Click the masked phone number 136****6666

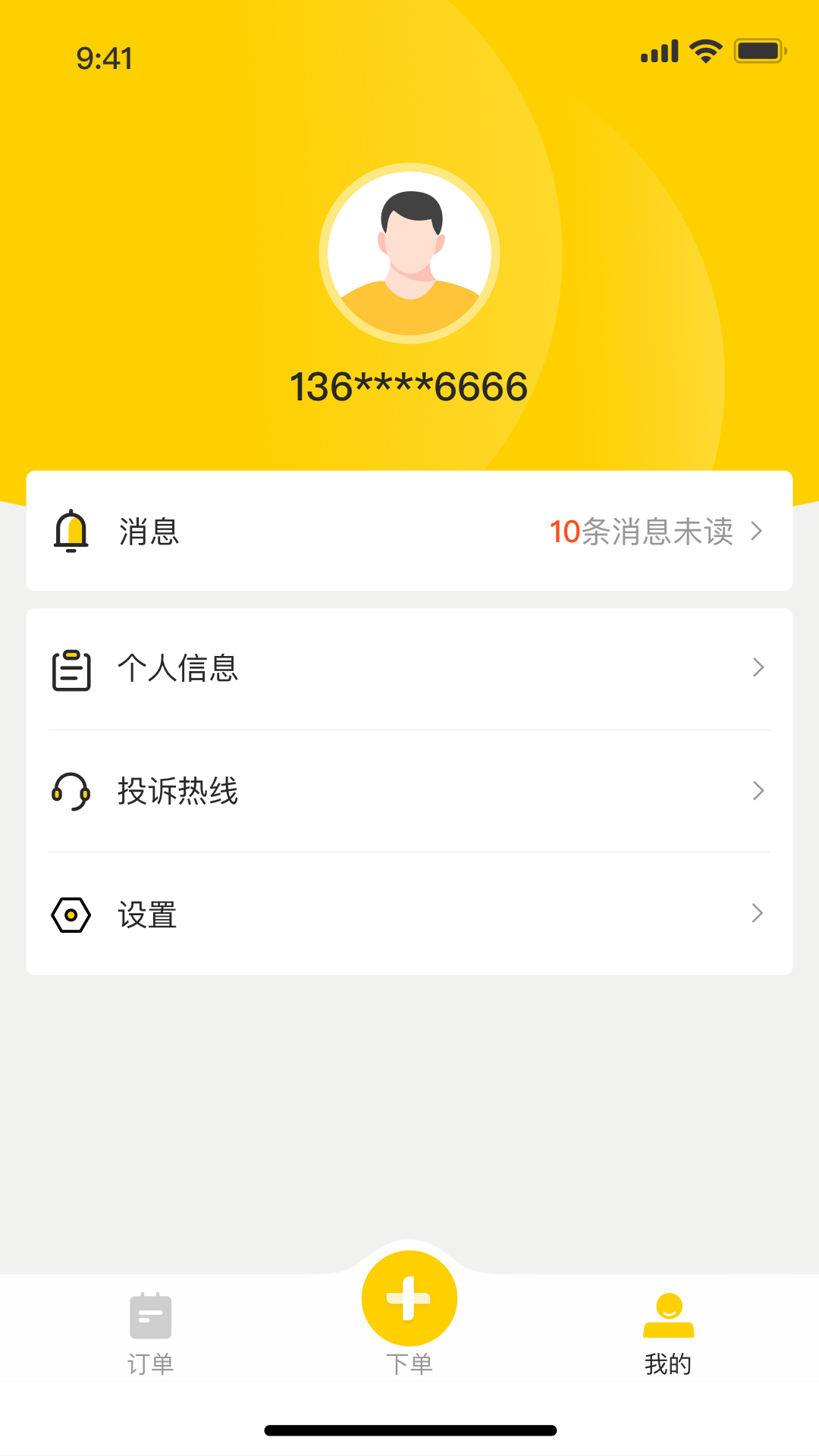[x=409, y=384]
